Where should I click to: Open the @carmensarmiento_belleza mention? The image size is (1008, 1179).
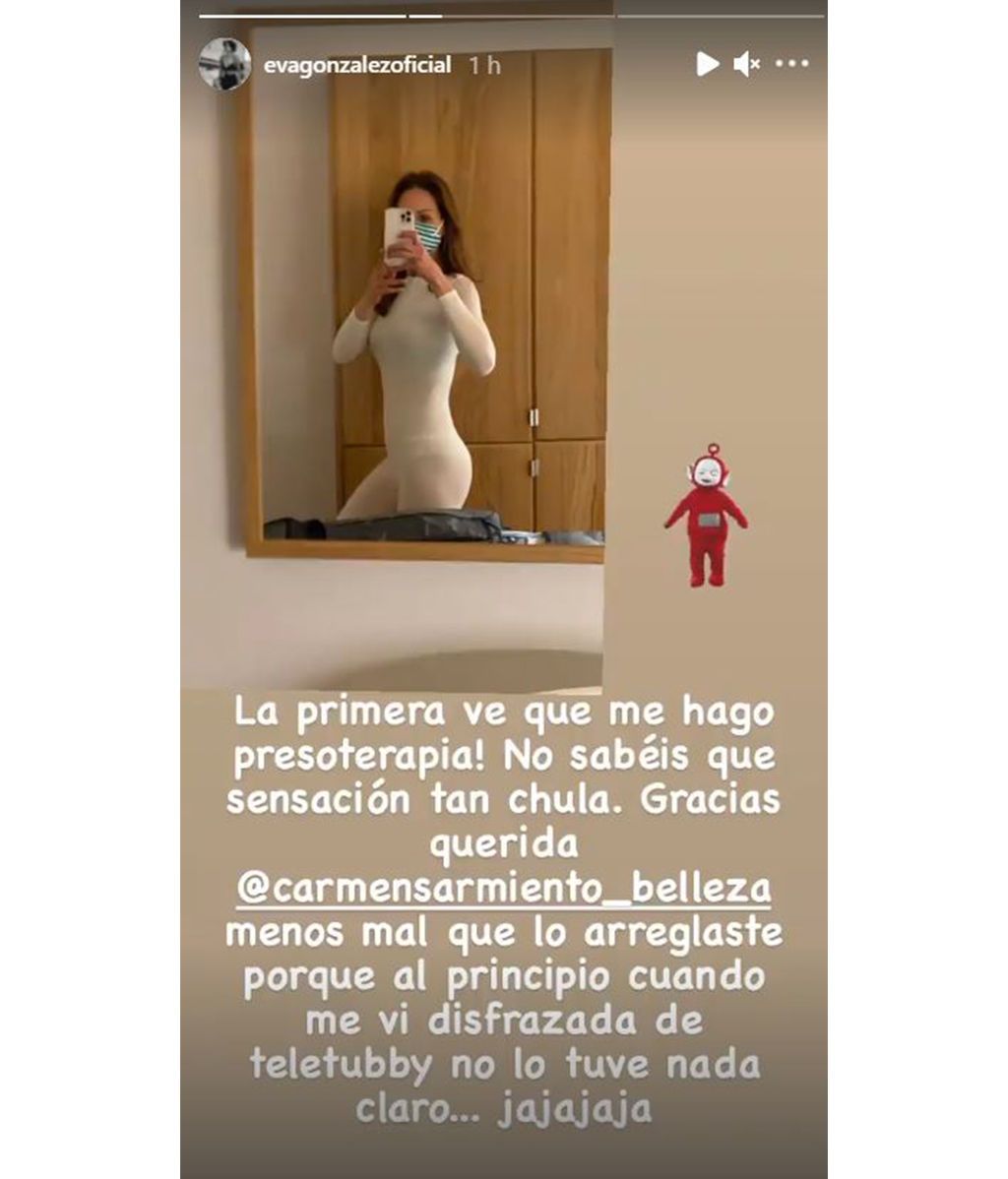[503, 888]
